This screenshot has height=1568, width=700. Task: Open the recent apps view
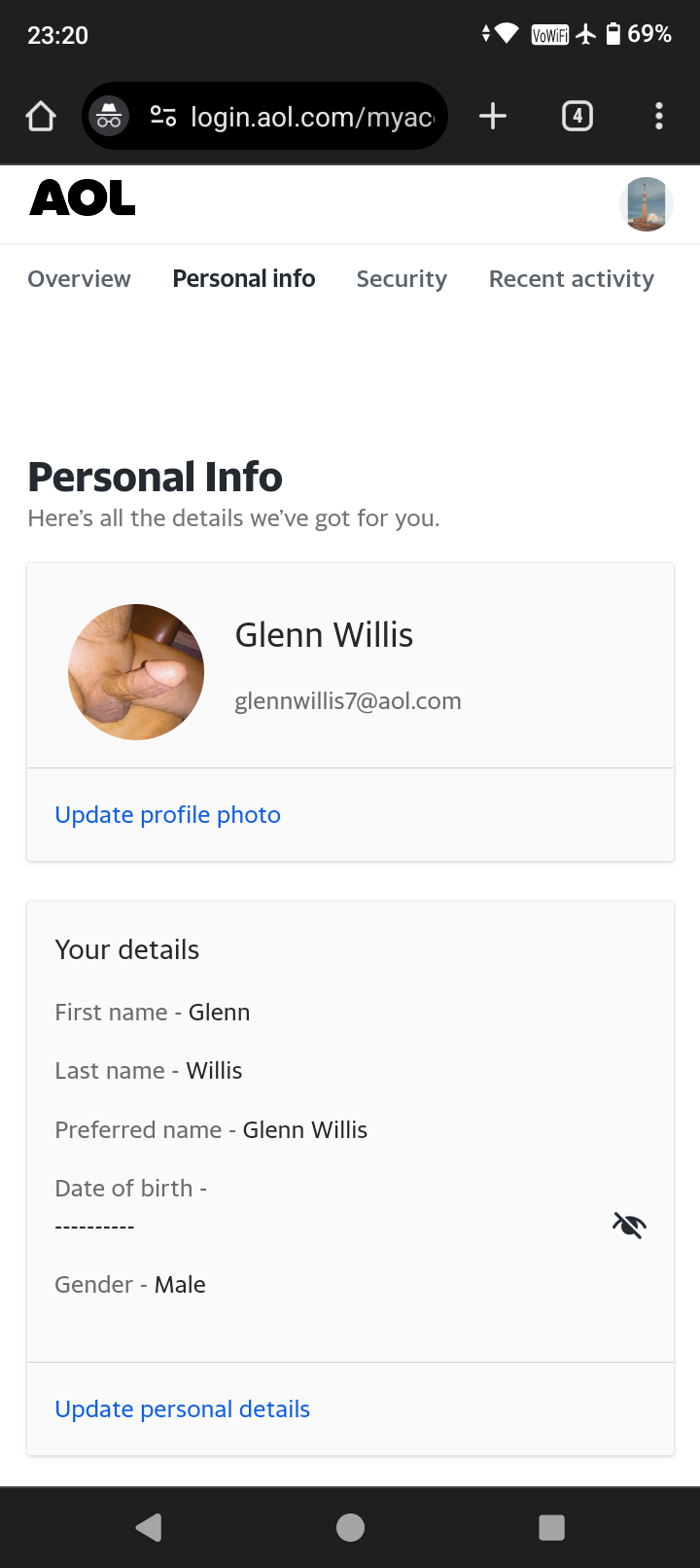[551, 1527]
